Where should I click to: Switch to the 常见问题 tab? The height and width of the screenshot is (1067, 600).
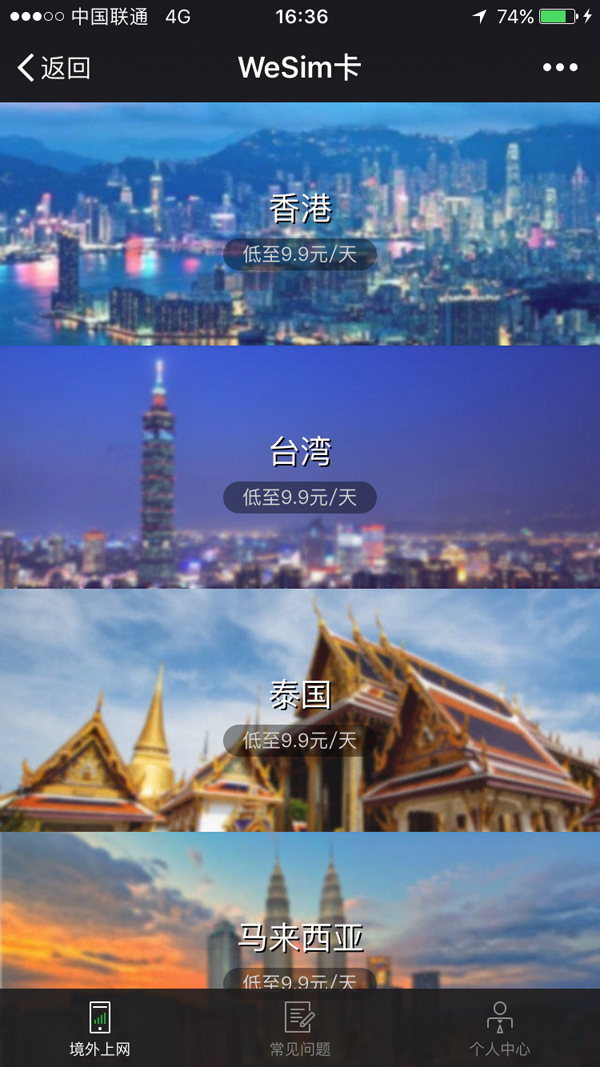click(300, 1029)
